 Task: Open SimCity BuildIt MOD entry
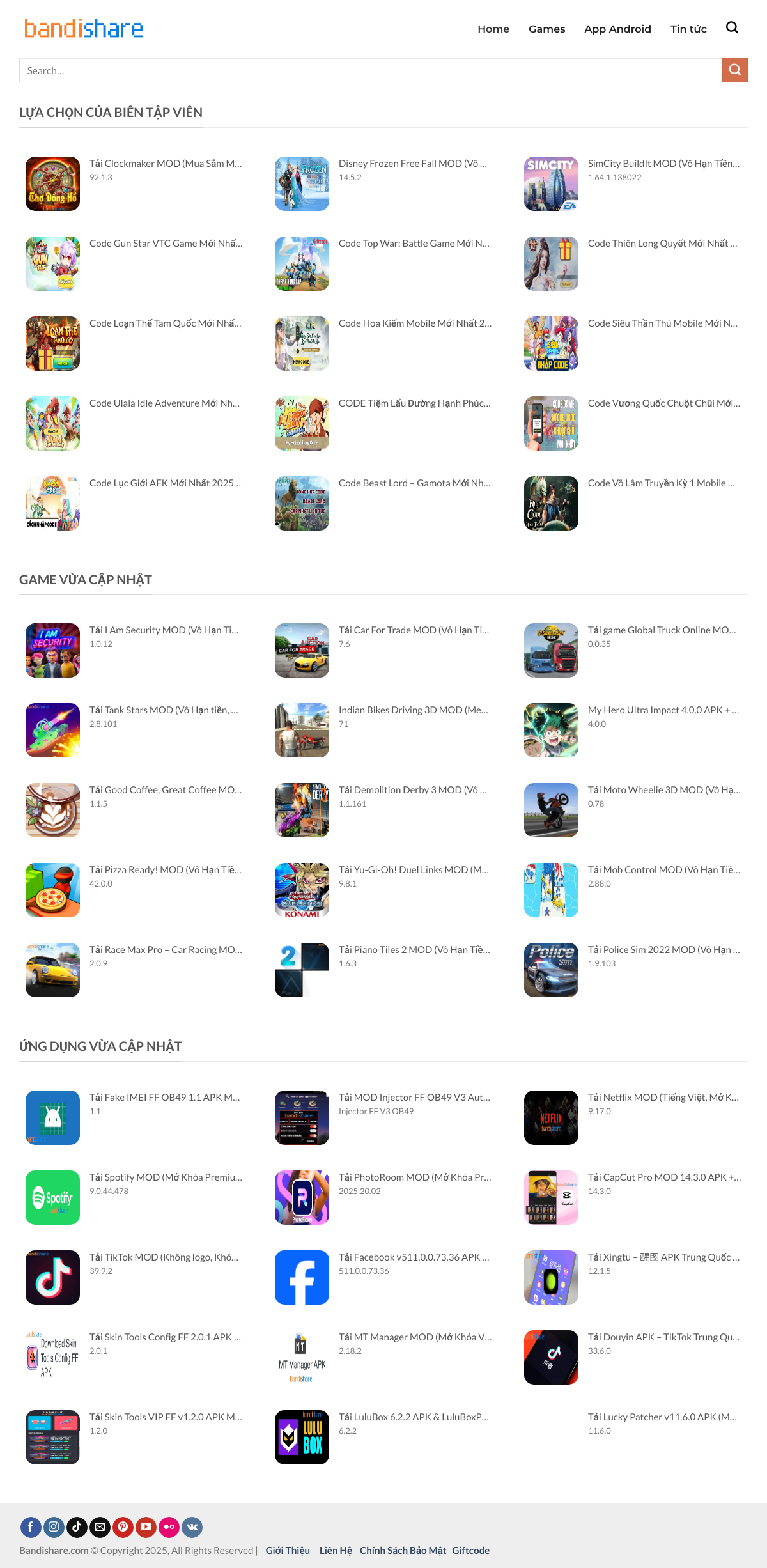pos(663,164)
